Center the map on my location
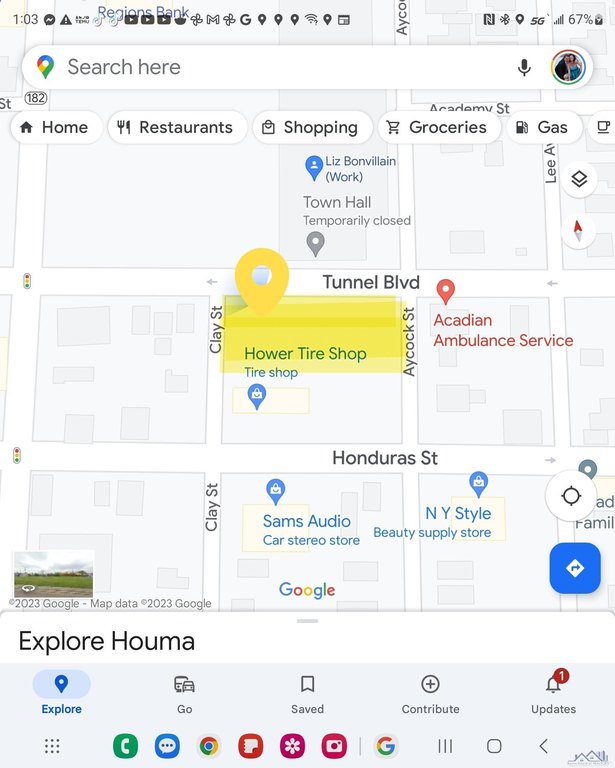 pos(571,496)
